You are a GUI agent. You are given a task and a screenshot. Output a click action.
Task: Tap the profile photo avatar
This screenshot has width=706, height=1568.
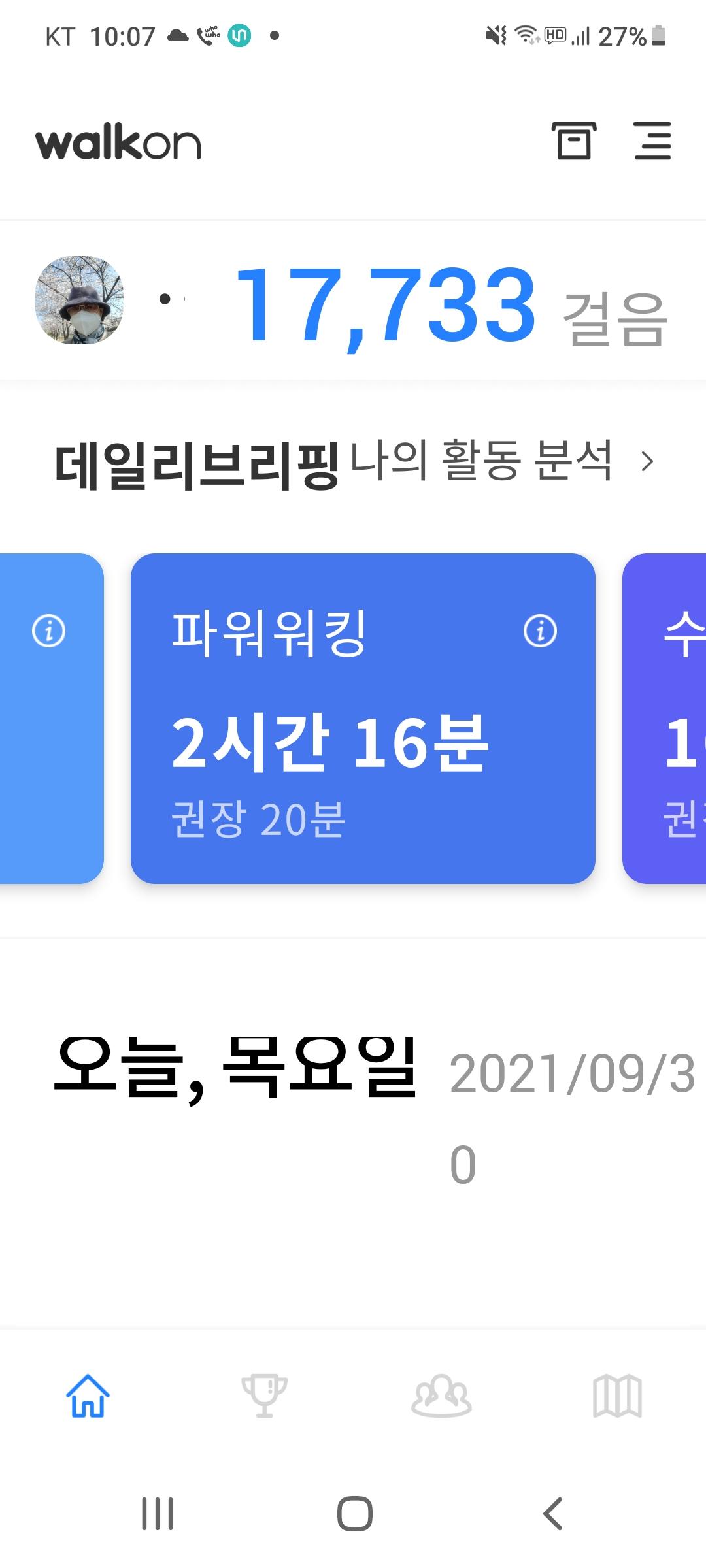[79, 300]
